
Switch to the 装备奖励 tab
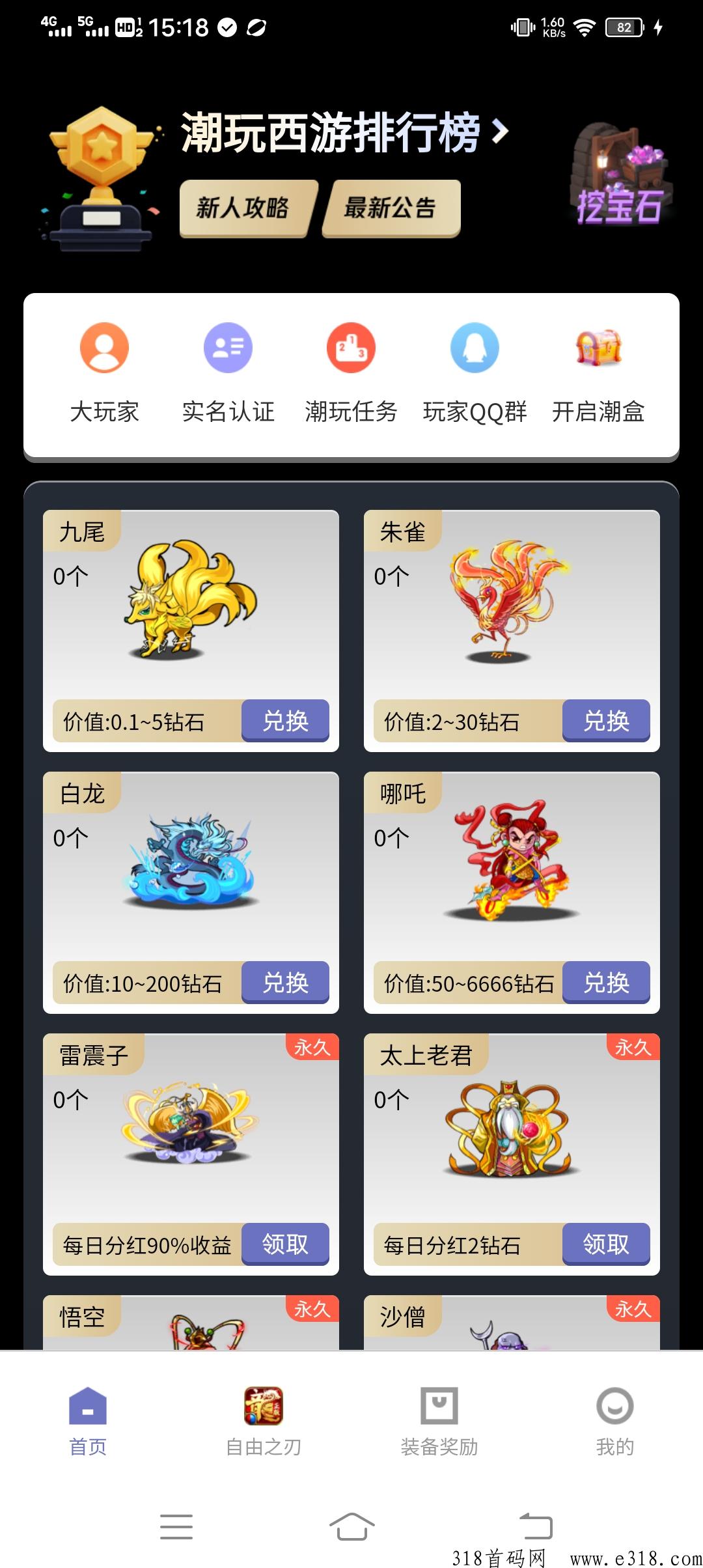(x=439, y=1421)
